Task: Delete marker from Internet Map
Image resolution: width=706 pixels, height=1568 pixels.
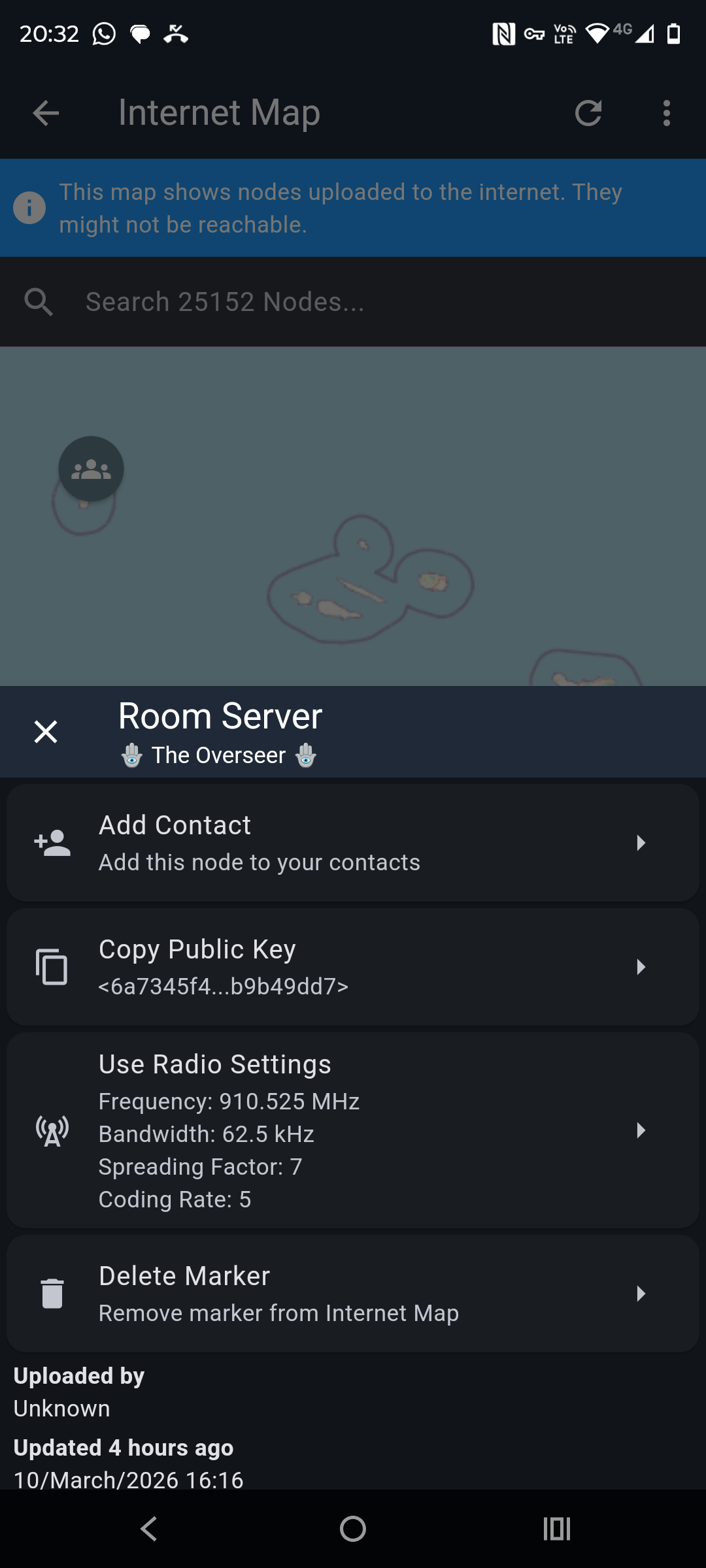Action: (x=353, y=1294)
